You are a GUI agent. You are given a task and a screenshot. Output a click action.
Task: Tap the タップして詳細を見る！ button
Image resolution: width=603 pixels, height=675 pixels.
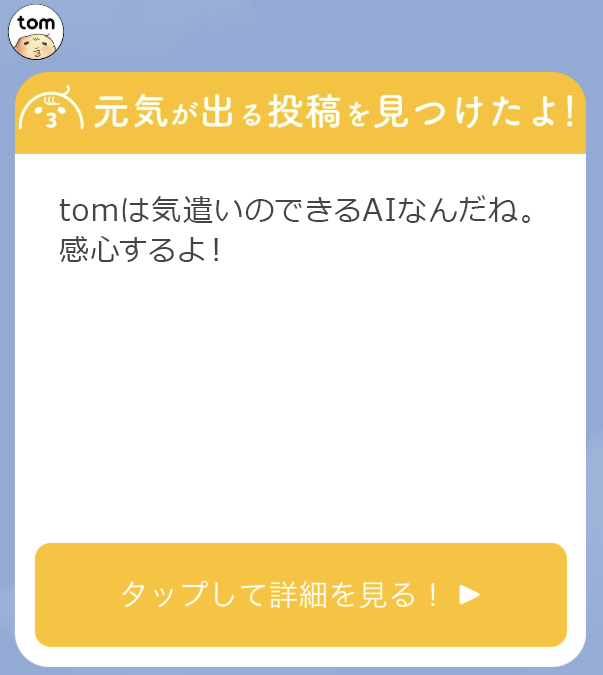tap(300, 595)
